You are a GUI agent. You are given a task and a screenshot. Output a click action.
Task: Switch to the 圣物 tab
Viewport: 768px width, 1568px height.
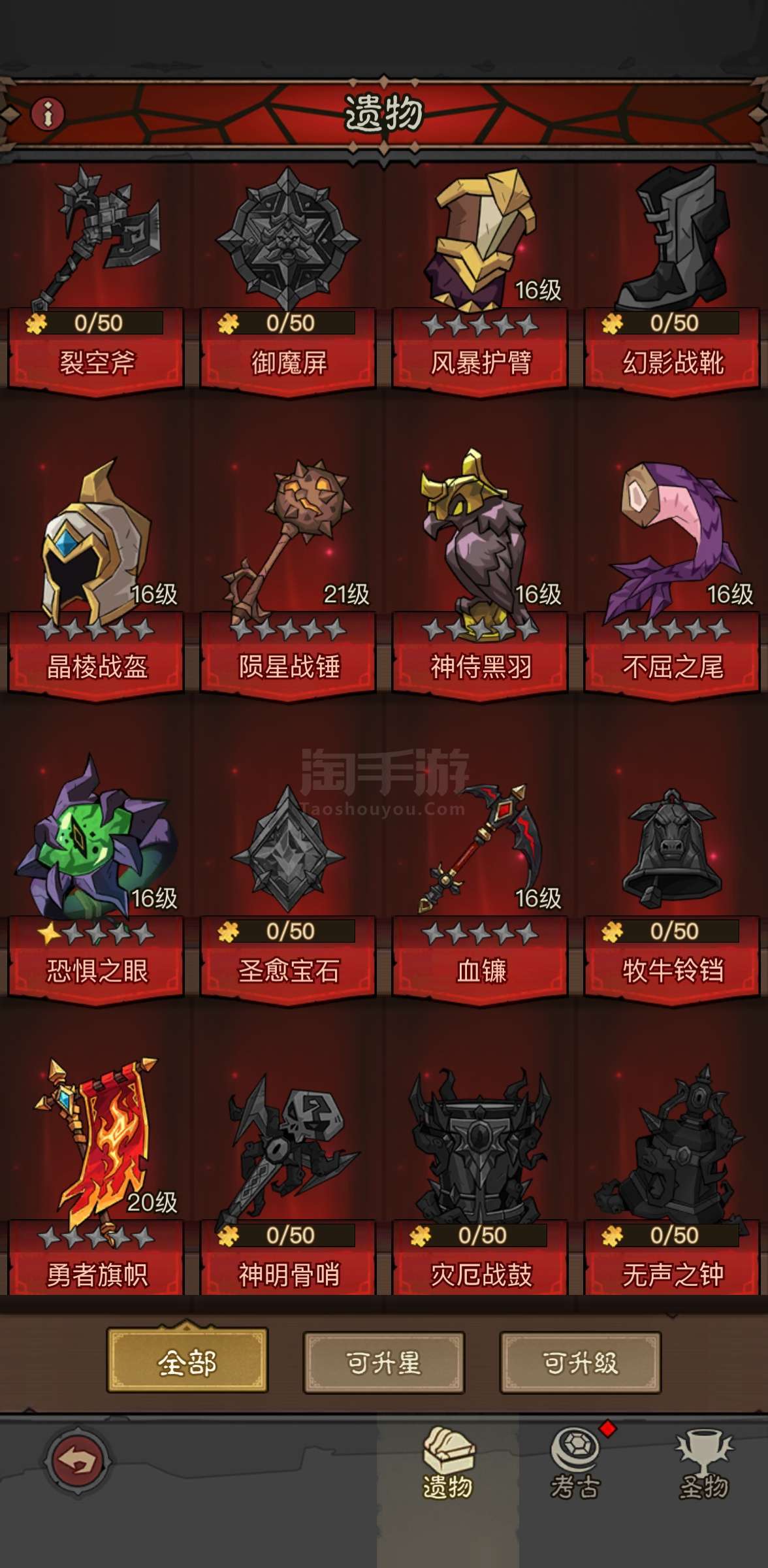(x=704, y=1463)
